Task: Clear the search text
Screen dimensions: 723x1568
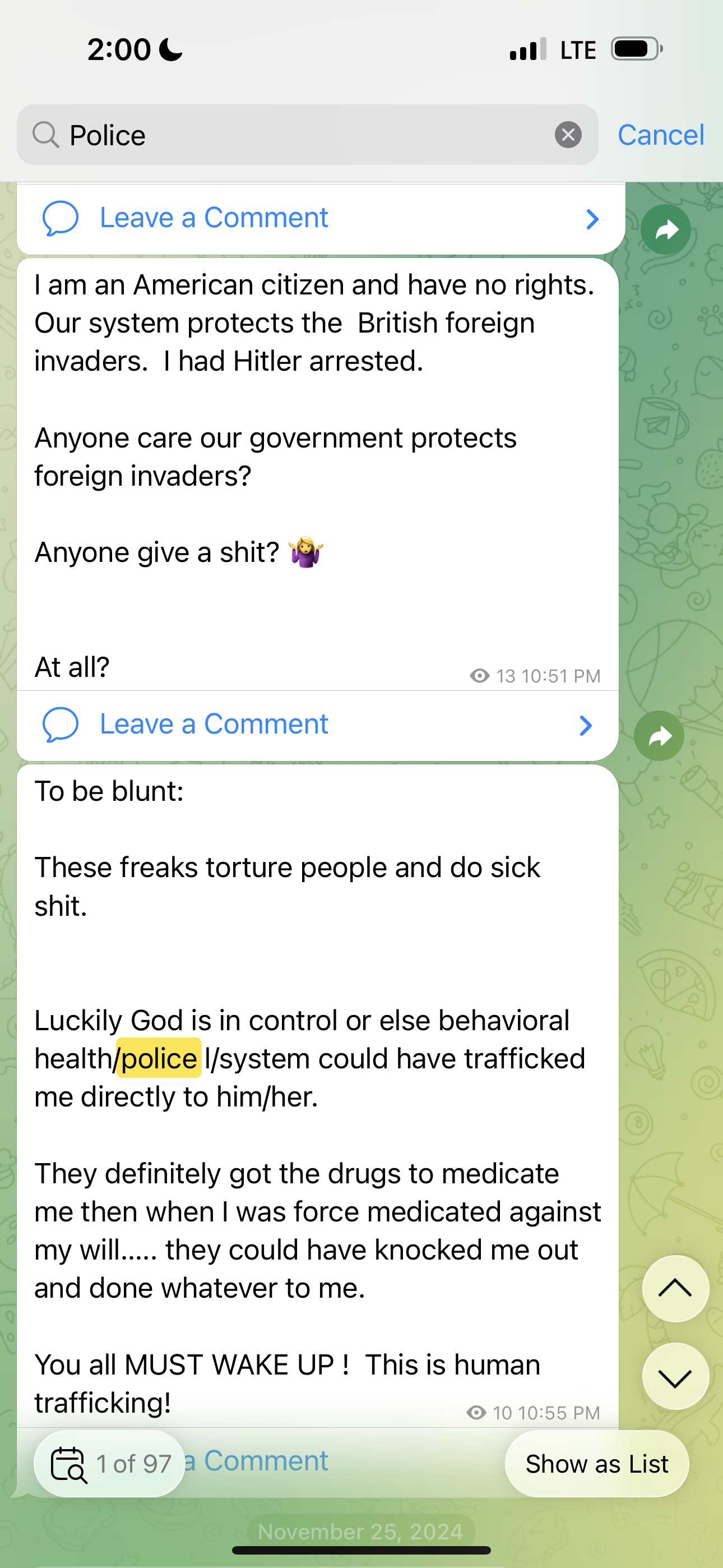Action: [568, 135]
